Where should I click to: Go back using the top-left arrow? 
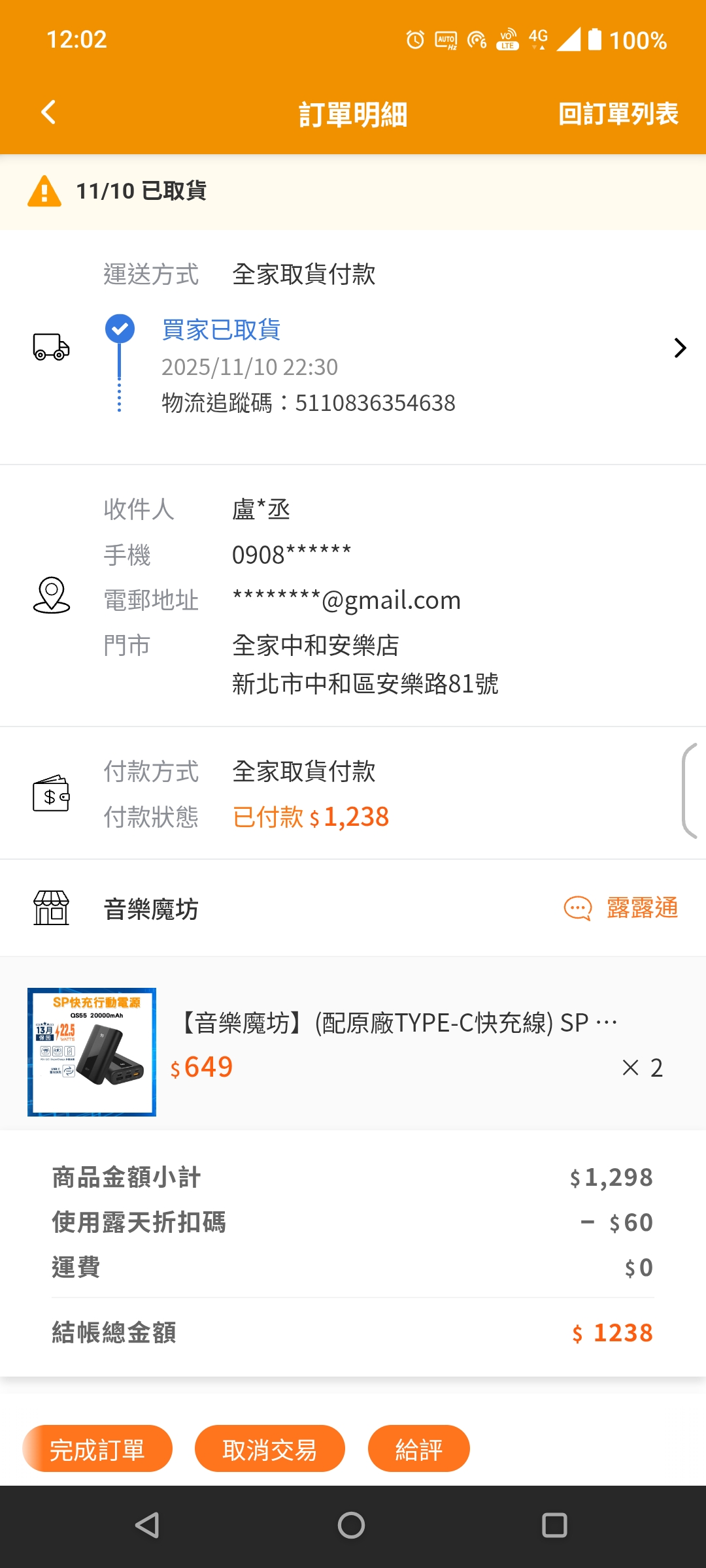(x=48, y=112)
